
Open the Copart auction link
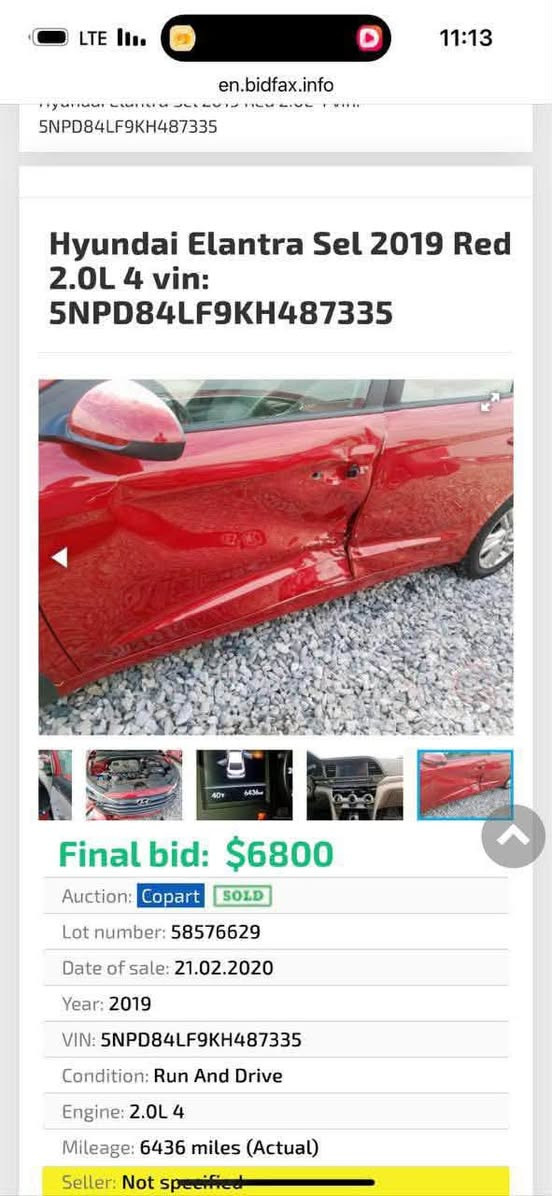[x=171, y=895]
